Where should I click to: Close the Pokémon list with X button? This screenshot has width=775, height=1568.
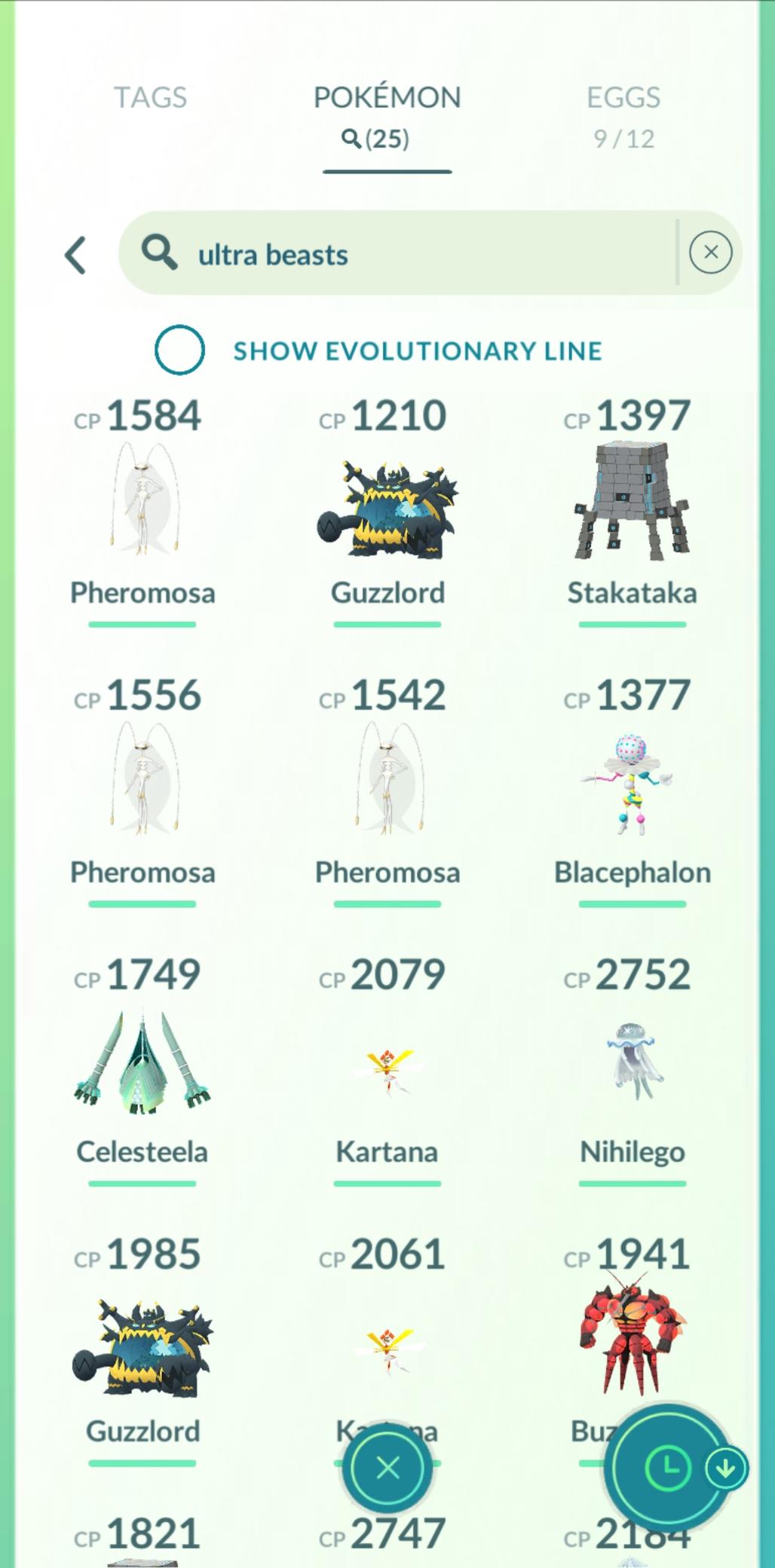(387, 1468)
